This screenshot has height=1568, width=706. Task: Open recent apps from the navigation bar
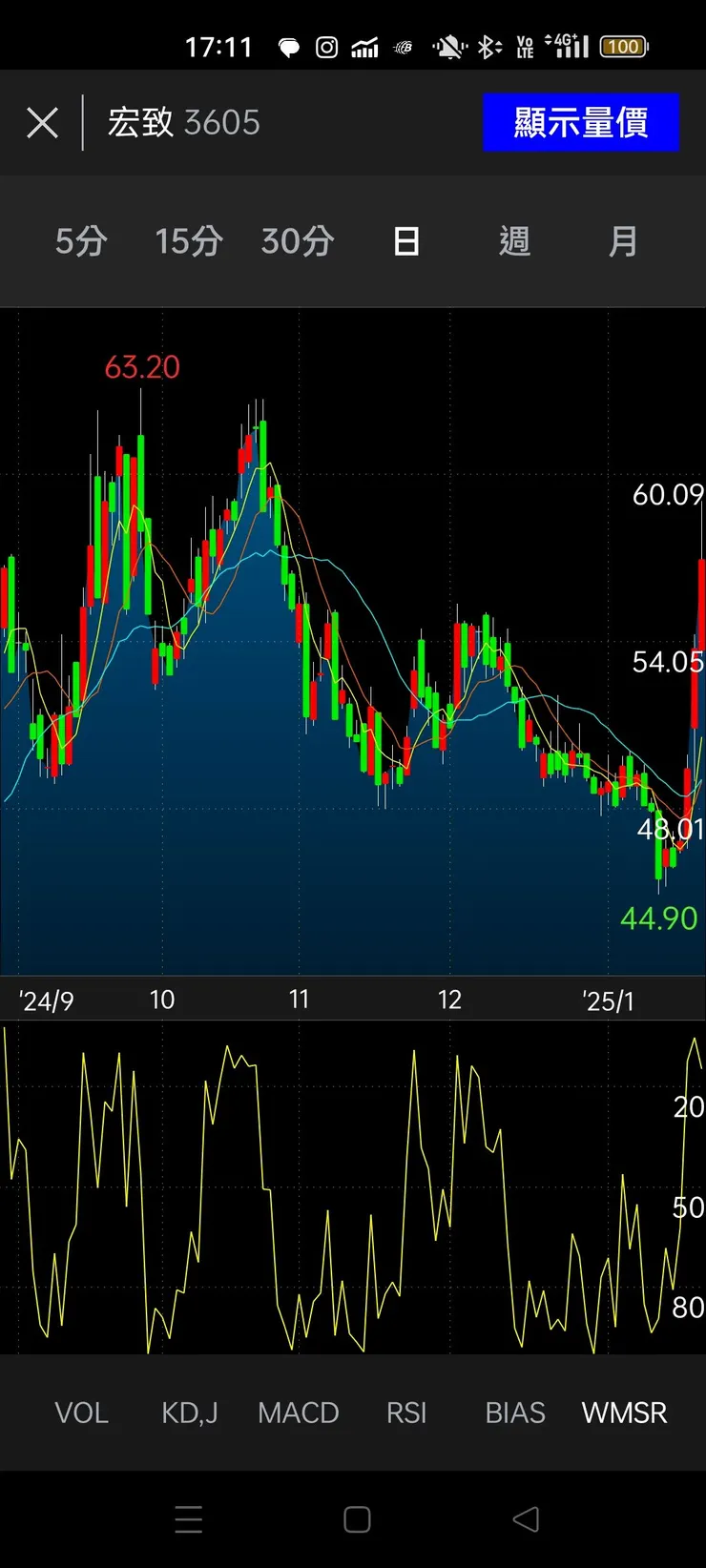[x=189, y=1519]
